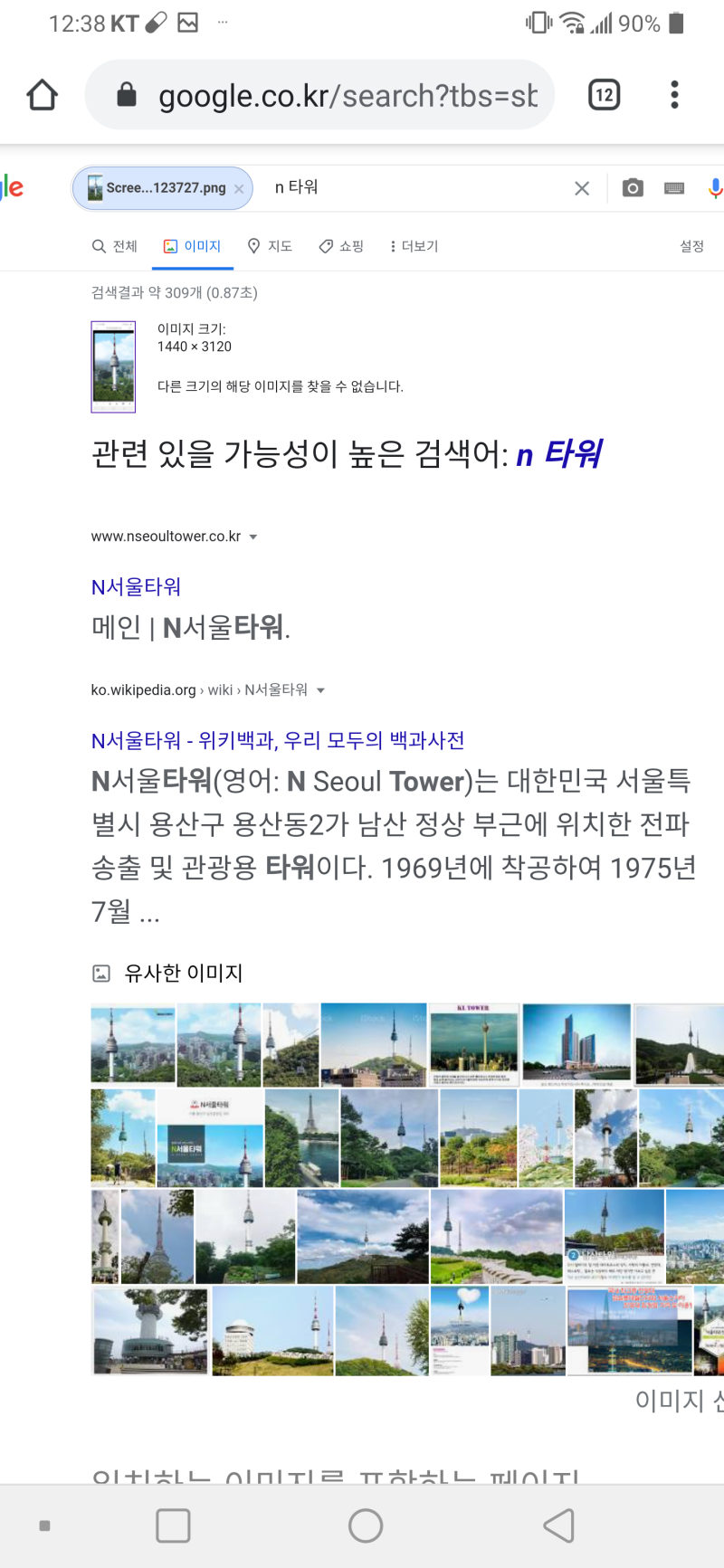This screenshot has height=1568, width=724.
Task: Go back with system back button
Action: point(558,1525)
